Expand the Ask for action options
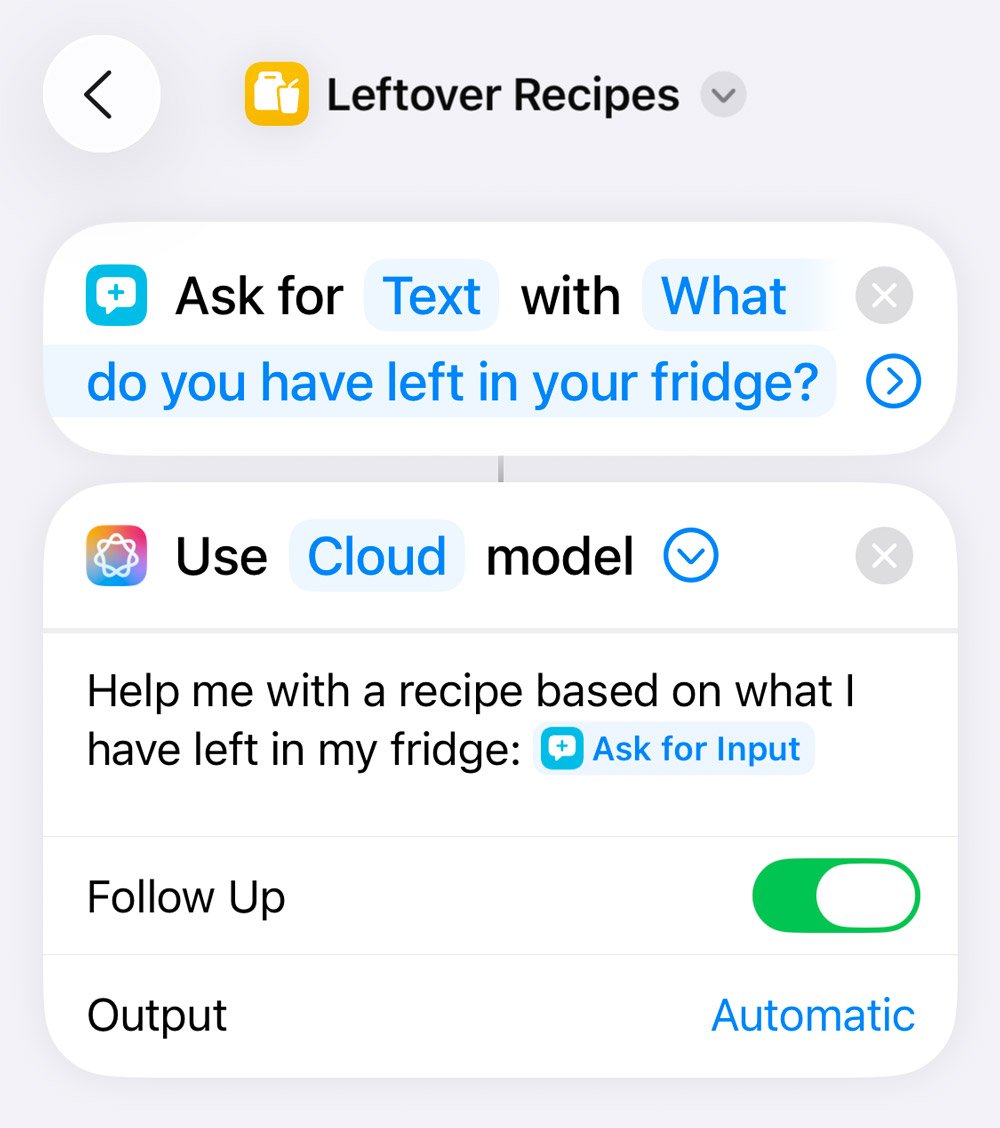 pos(893,381)
